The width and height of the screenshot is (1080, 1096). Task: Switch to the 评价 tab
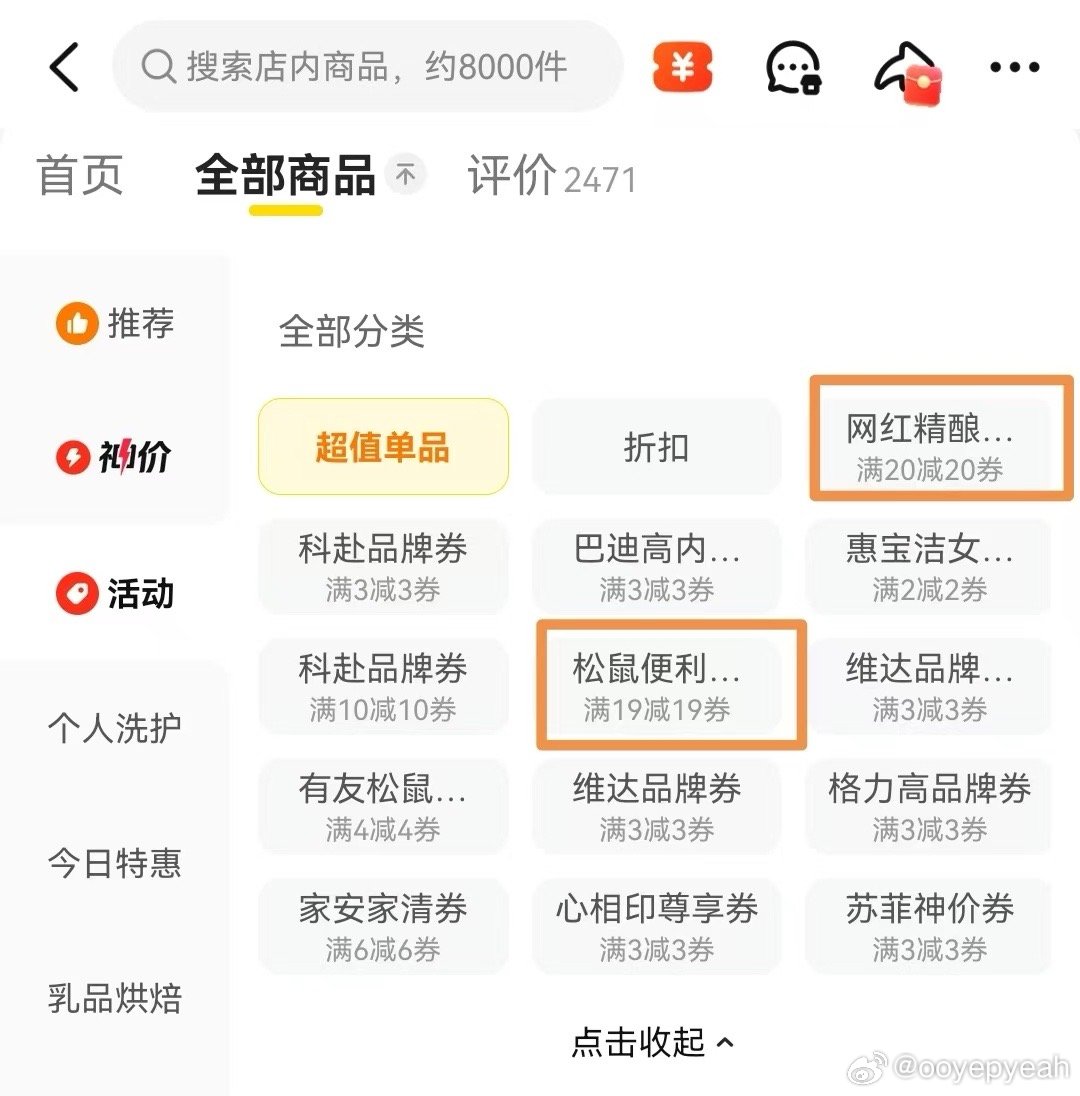tap(550, 177)
